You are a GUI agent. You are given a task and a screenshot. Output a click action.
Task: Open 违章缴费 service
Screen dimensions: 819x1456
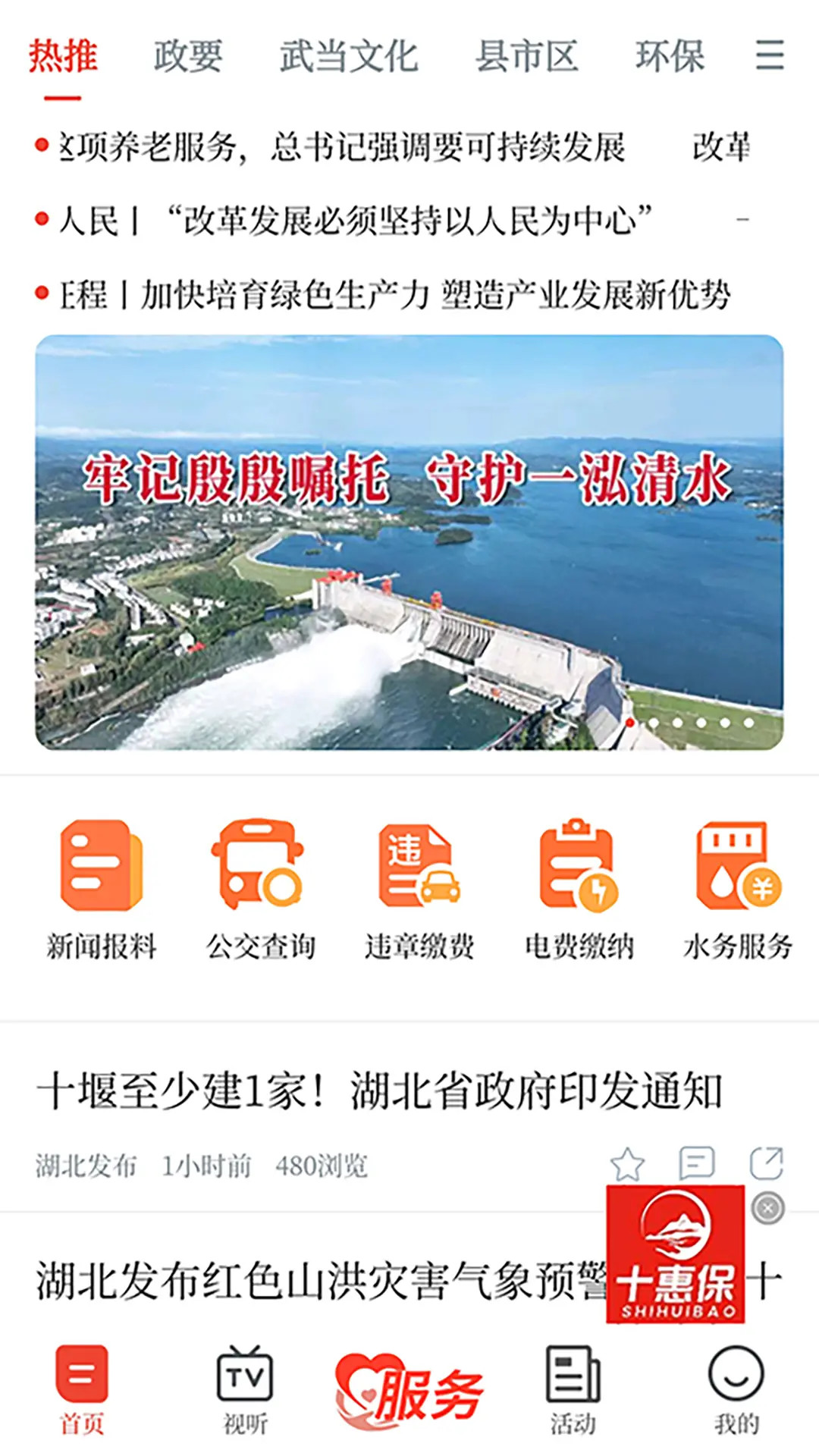pos(419,889)
